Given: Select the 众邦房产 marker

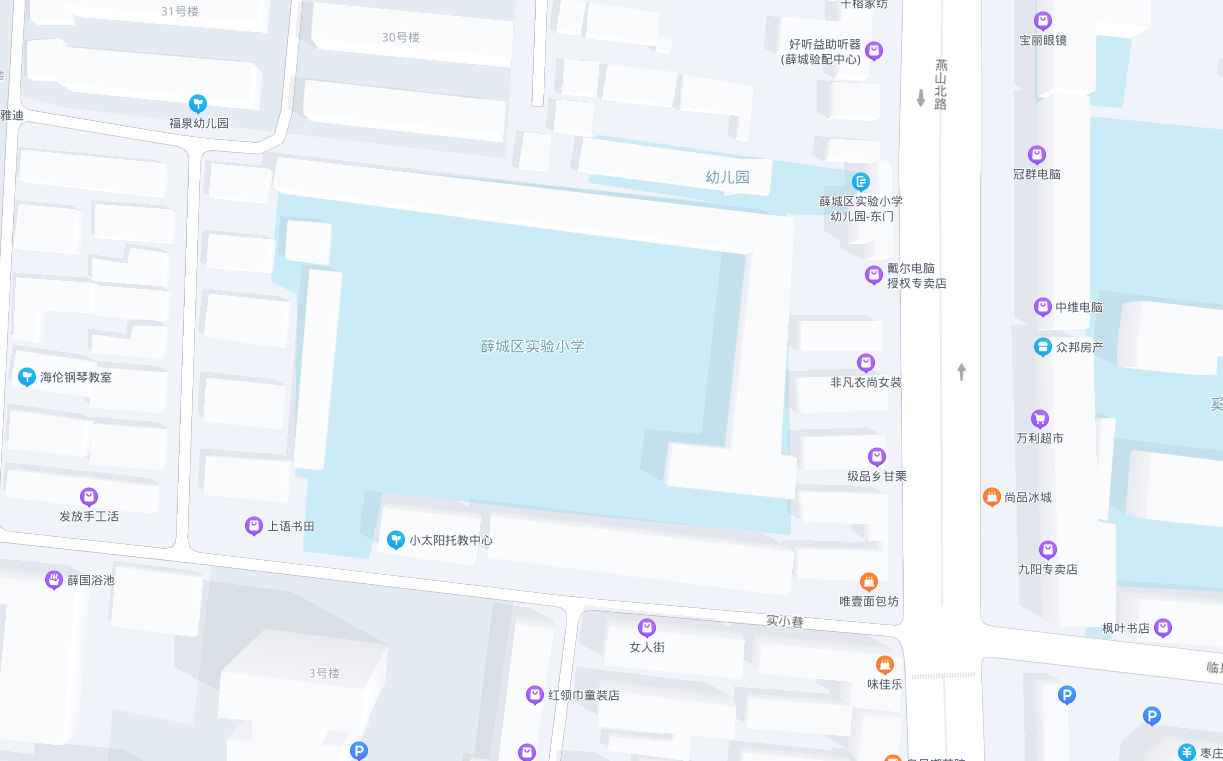Looking at the screenshot, I should pos(1043,347).
